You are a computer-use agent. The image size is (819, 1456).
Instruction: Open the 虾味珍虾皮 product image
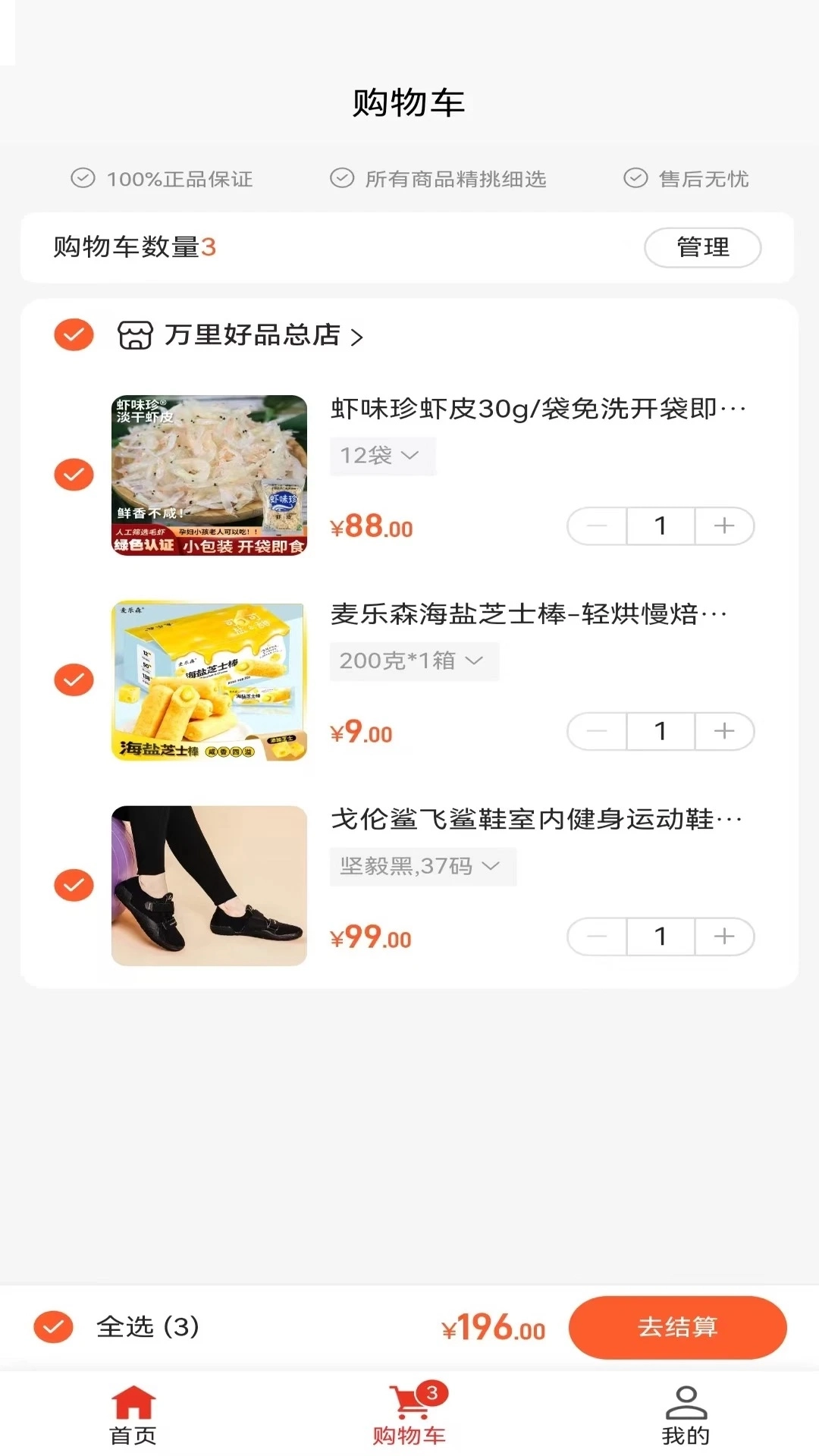click(x=209, y=475)
